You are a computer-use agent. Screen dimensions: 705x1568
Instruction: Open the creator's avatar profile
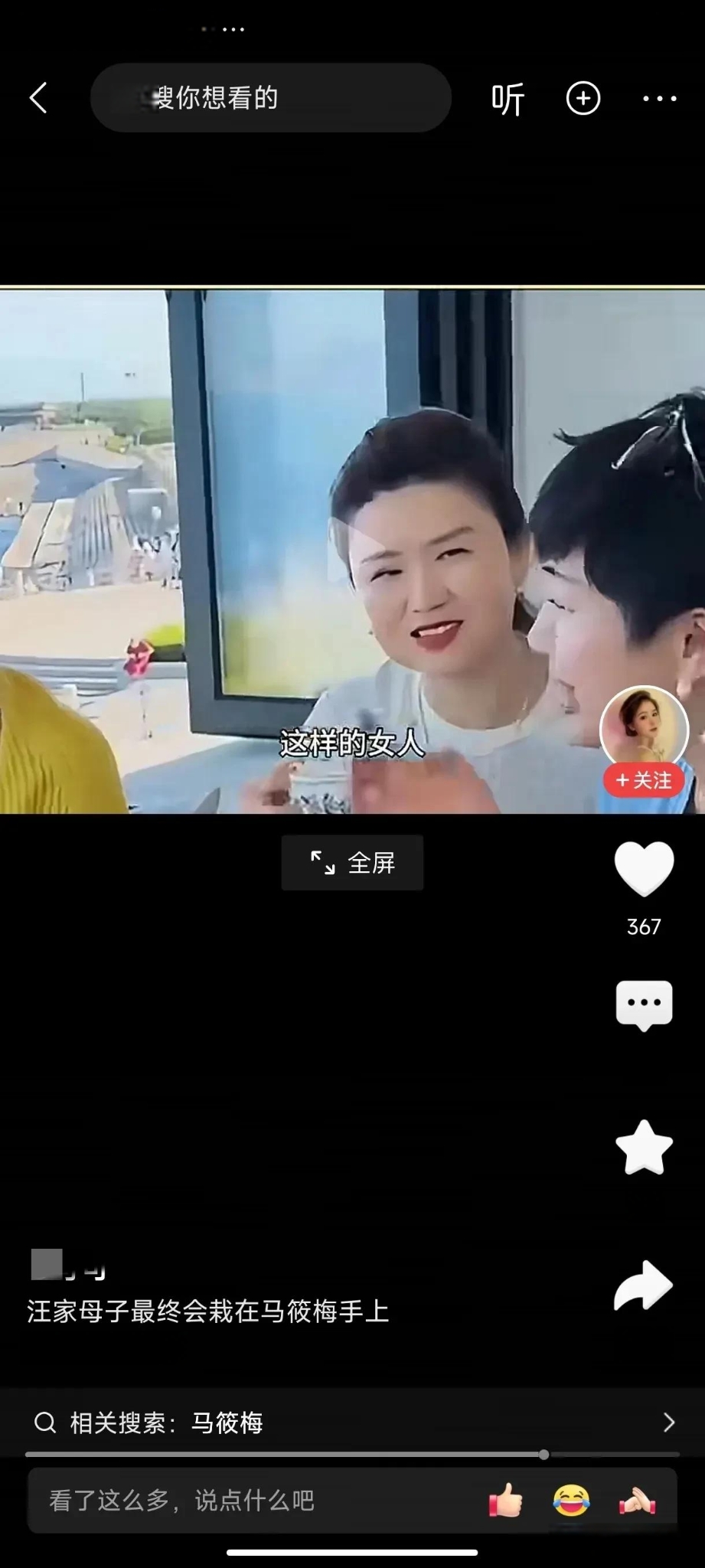(643, 727)
